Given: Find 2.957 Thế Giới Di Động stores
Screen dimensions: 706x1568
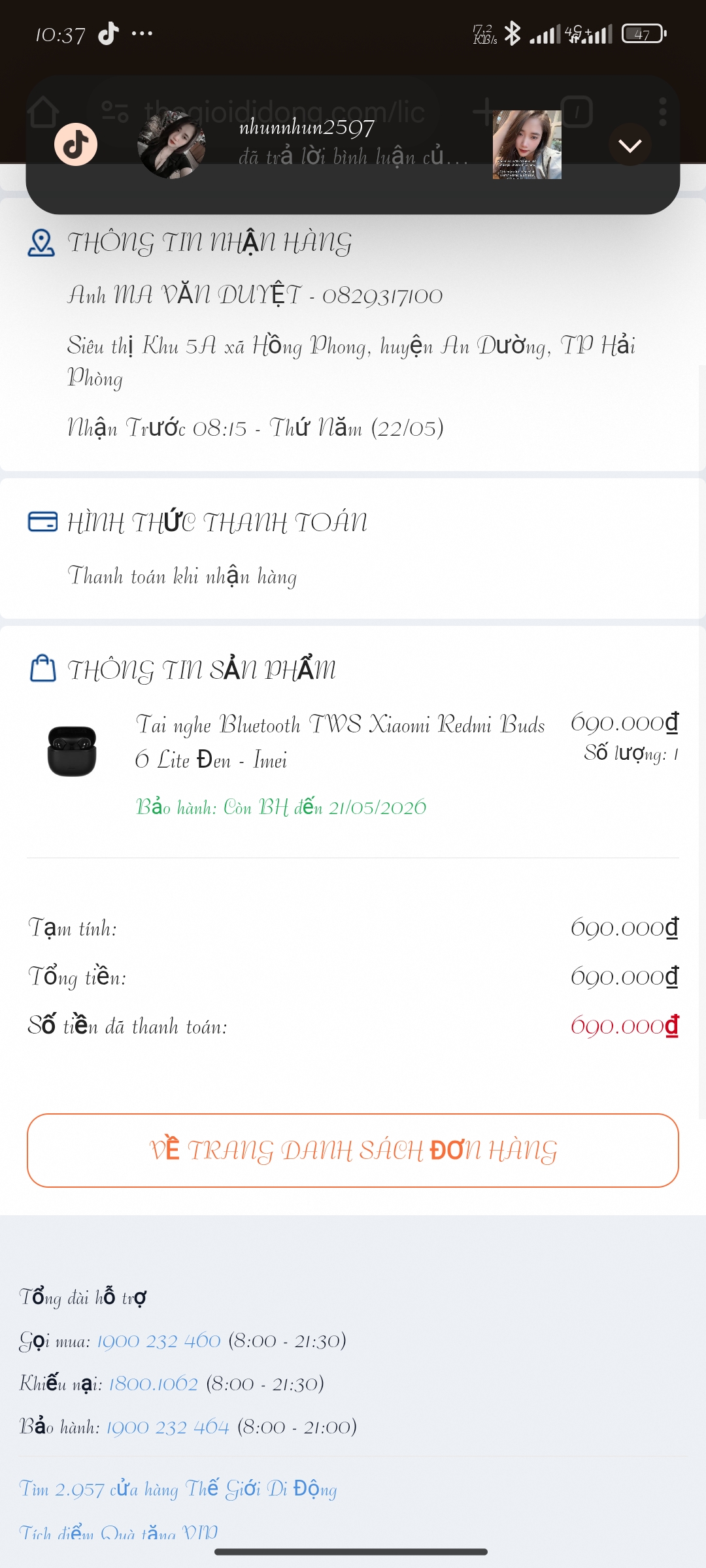Looking at the screenshot, I should tap(178, 1489).
